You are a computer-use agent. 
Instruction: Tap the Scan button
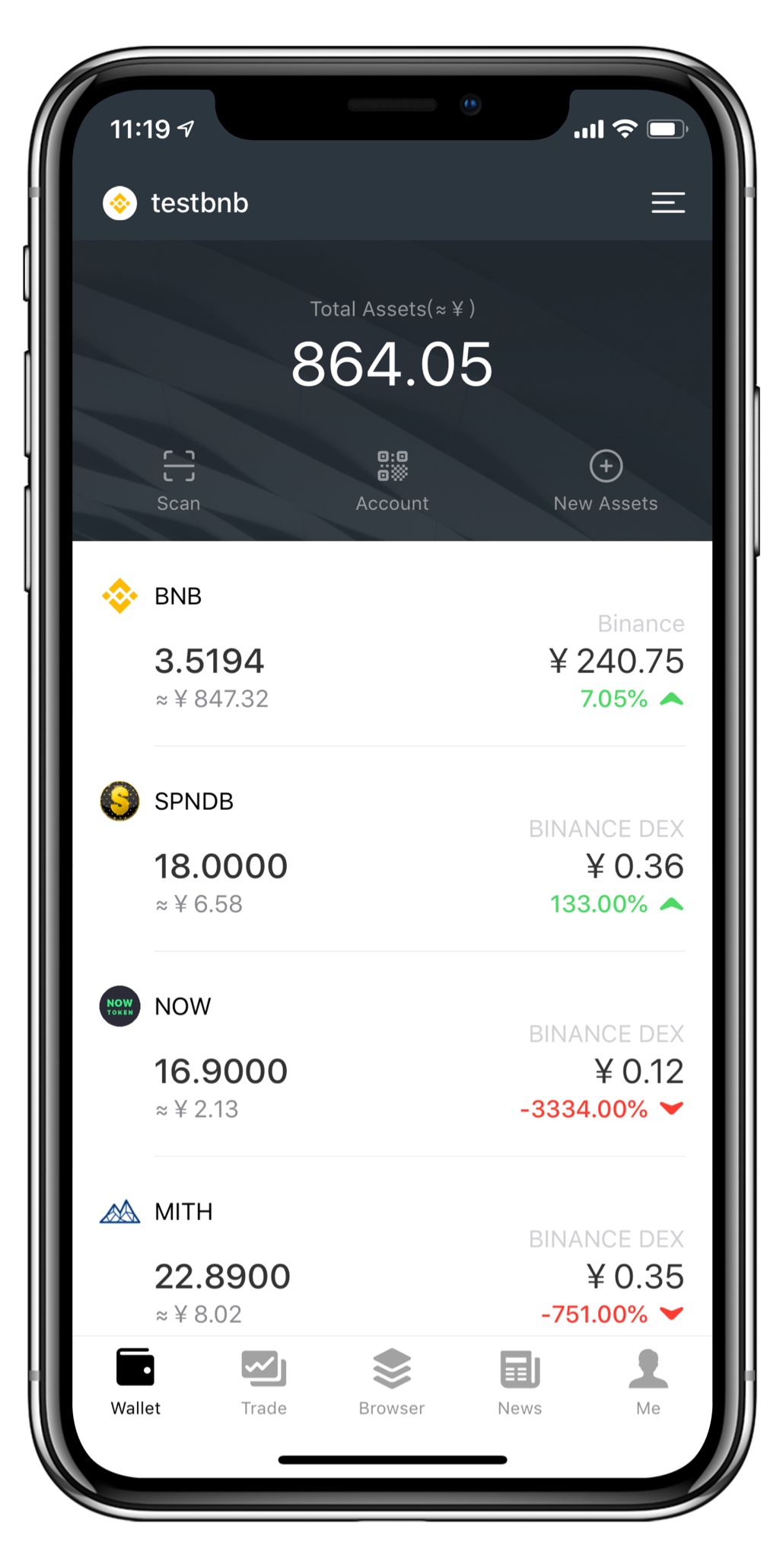click(x=178, y=480)
